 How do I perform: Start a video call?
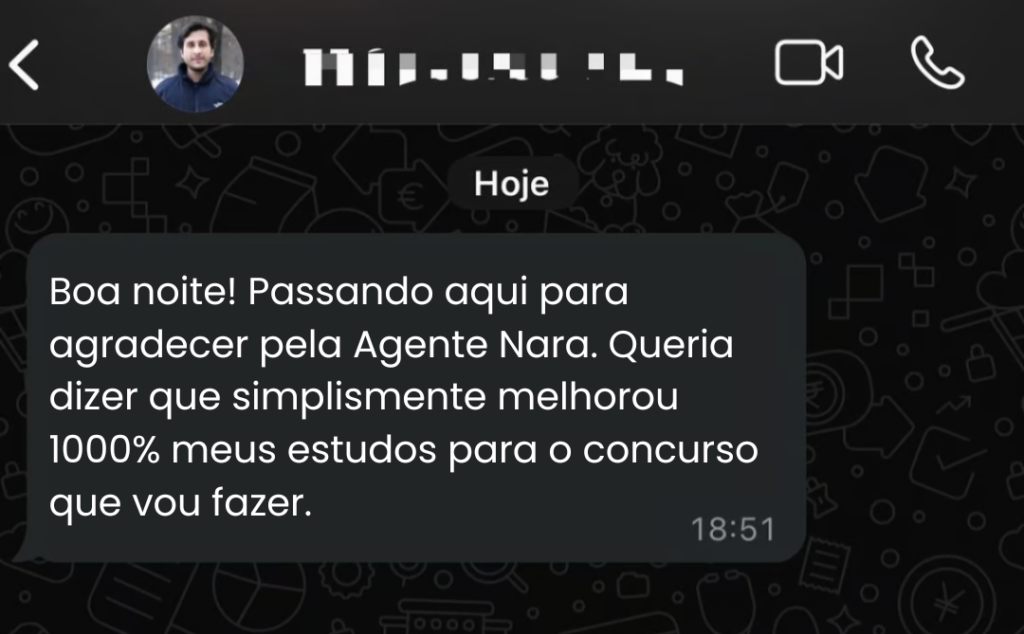click(x=808, y=65)
